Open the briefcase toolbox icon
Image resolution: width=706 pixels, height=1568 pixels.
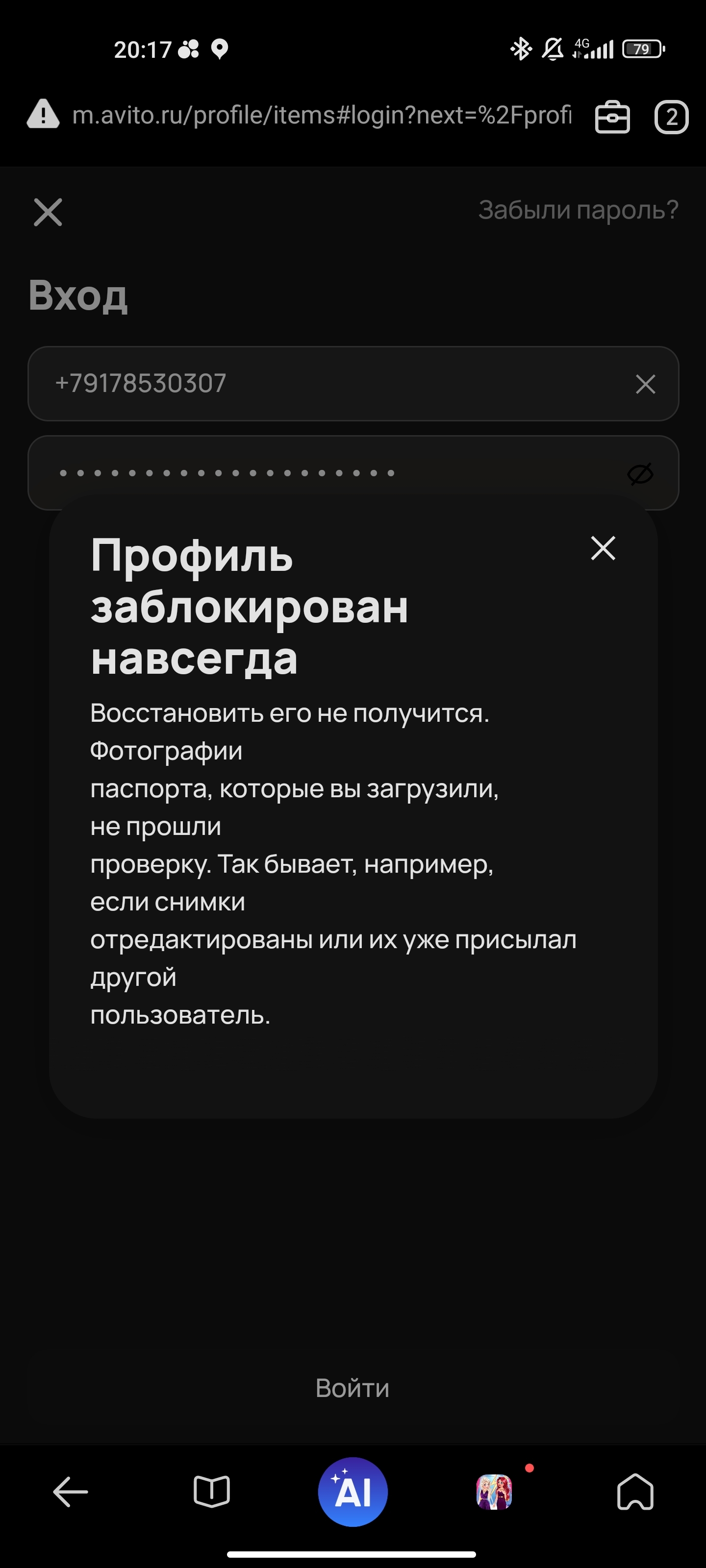[611, 117]
